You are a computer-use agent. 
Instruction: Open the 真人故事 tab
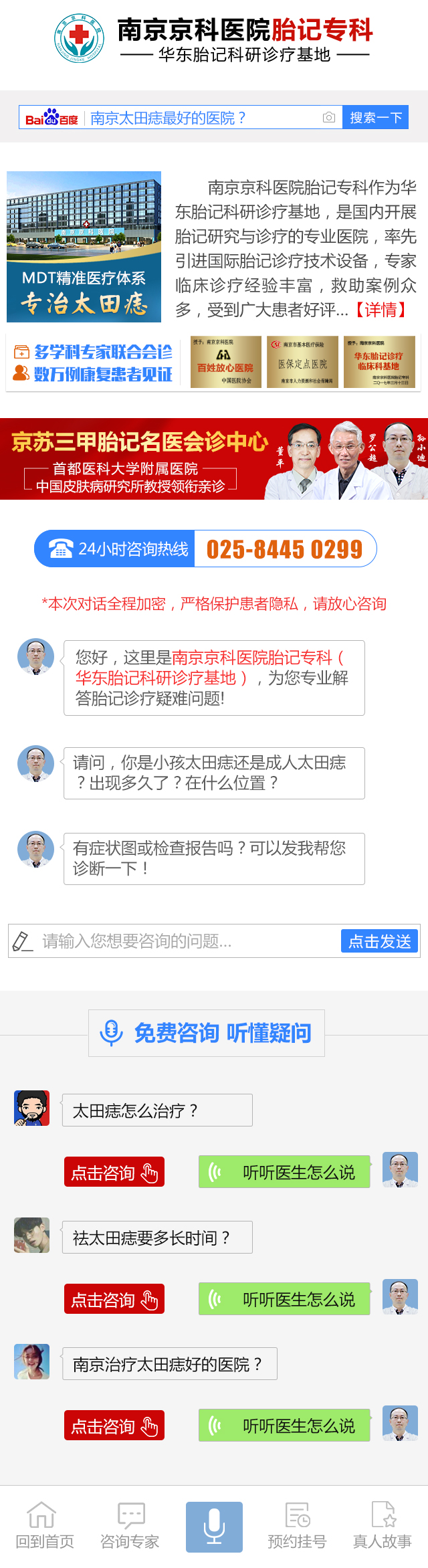tap(383, 1526)
